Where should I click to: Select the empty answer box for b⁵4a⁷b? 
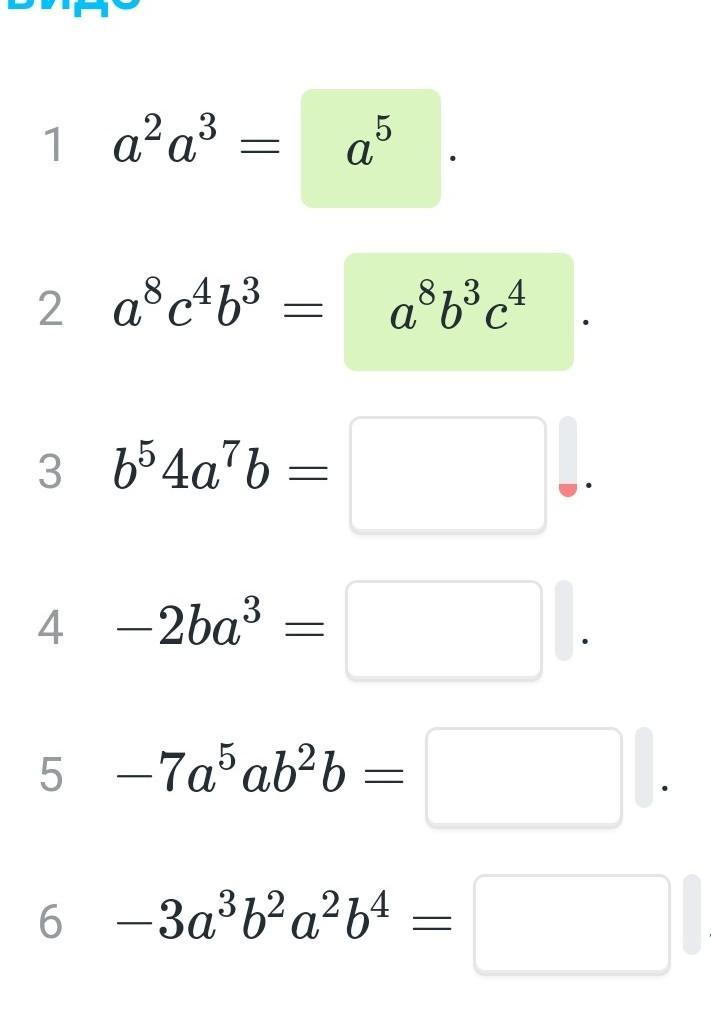[x=447, y=474]
